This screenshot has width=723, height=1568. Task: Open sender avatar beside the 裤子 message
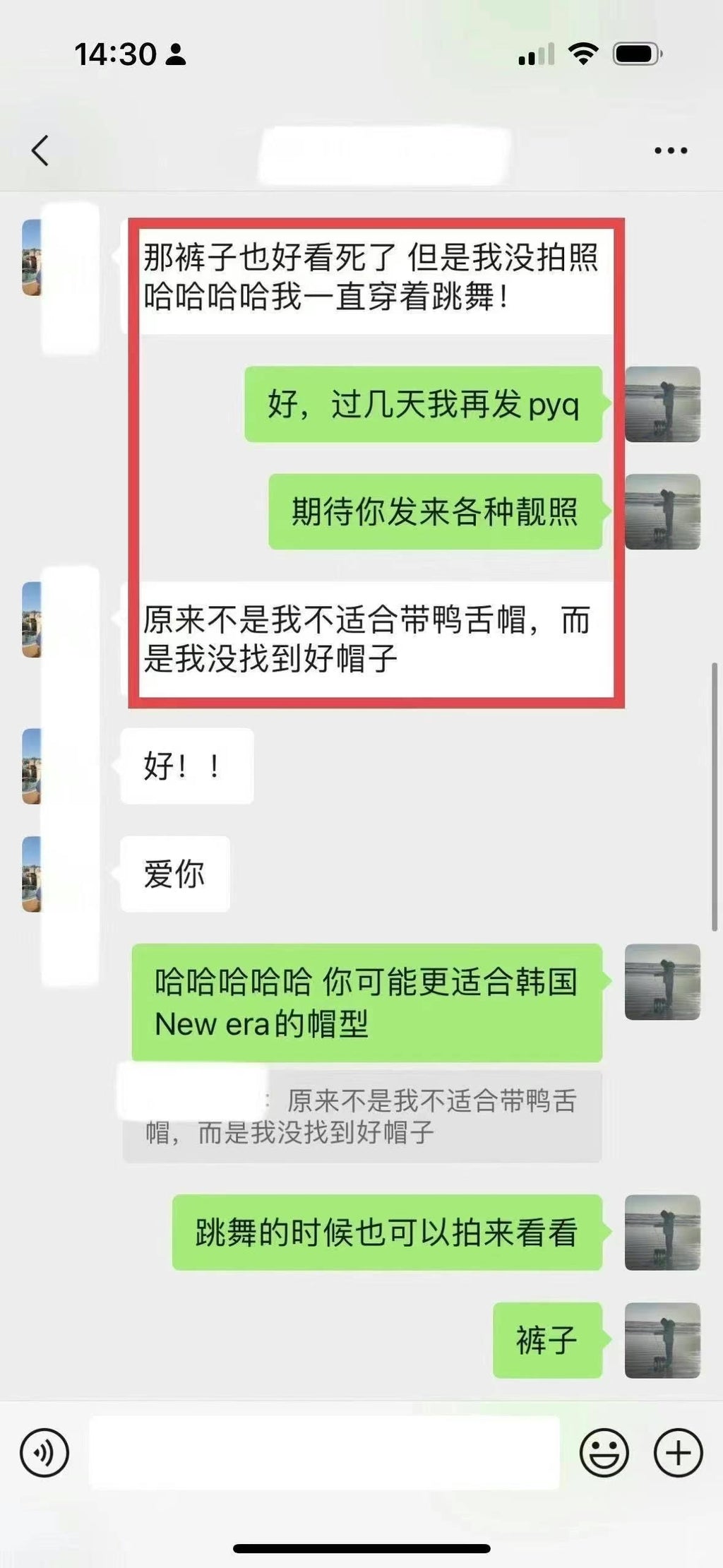pyautogui.click(x=662, y=1340)
